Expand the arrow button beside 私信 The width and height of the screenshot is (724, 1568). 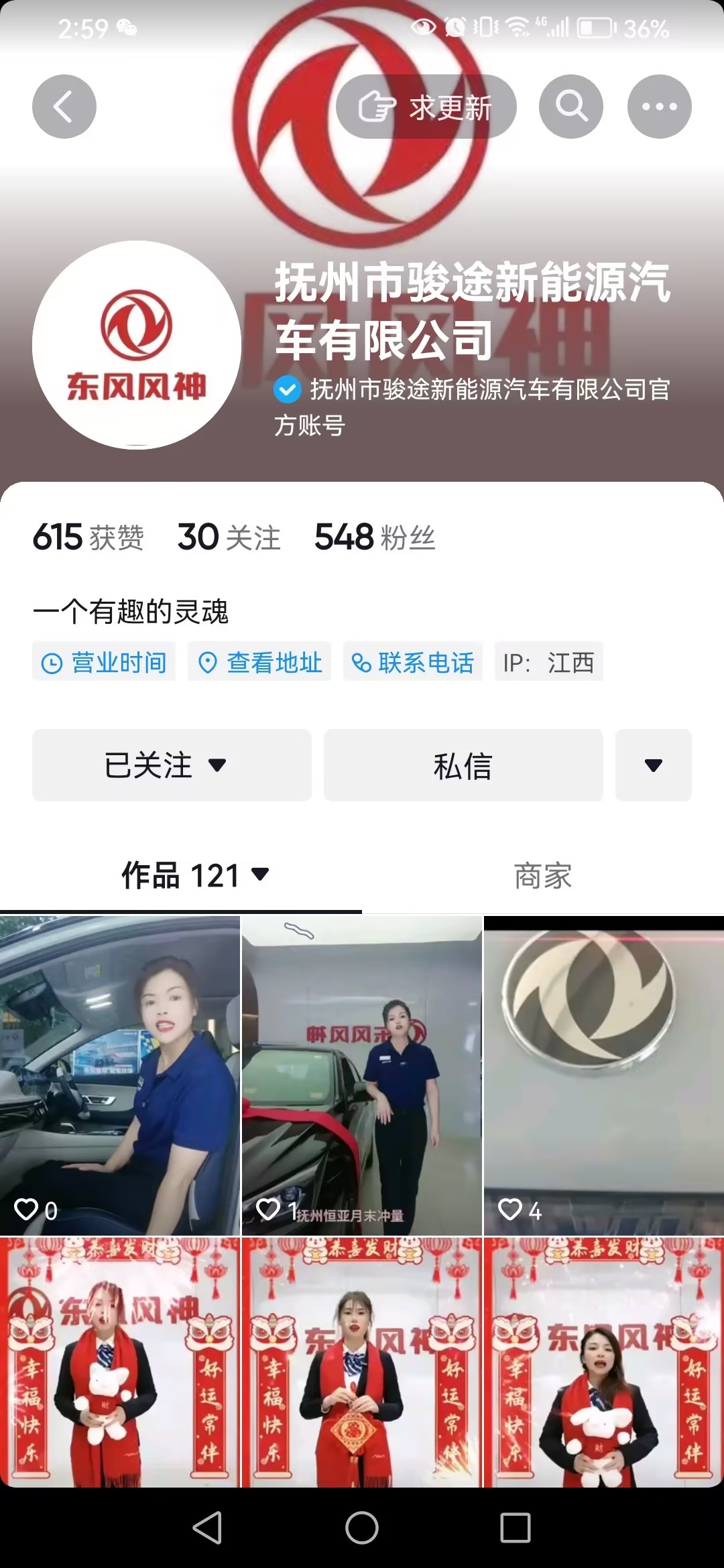point(653,765)
